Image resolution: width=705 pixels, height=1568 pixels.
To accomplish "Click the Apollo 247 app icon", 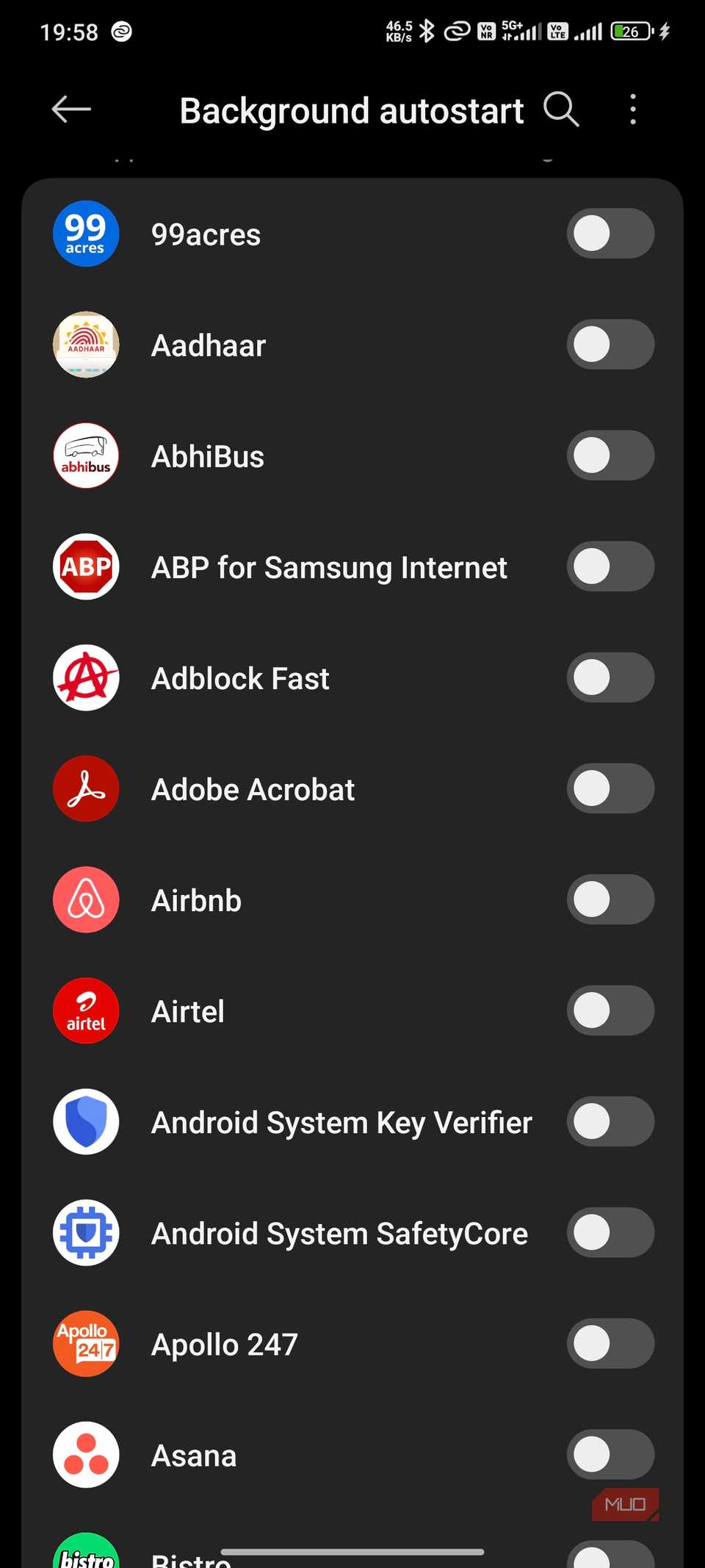I will [85, 1344].
